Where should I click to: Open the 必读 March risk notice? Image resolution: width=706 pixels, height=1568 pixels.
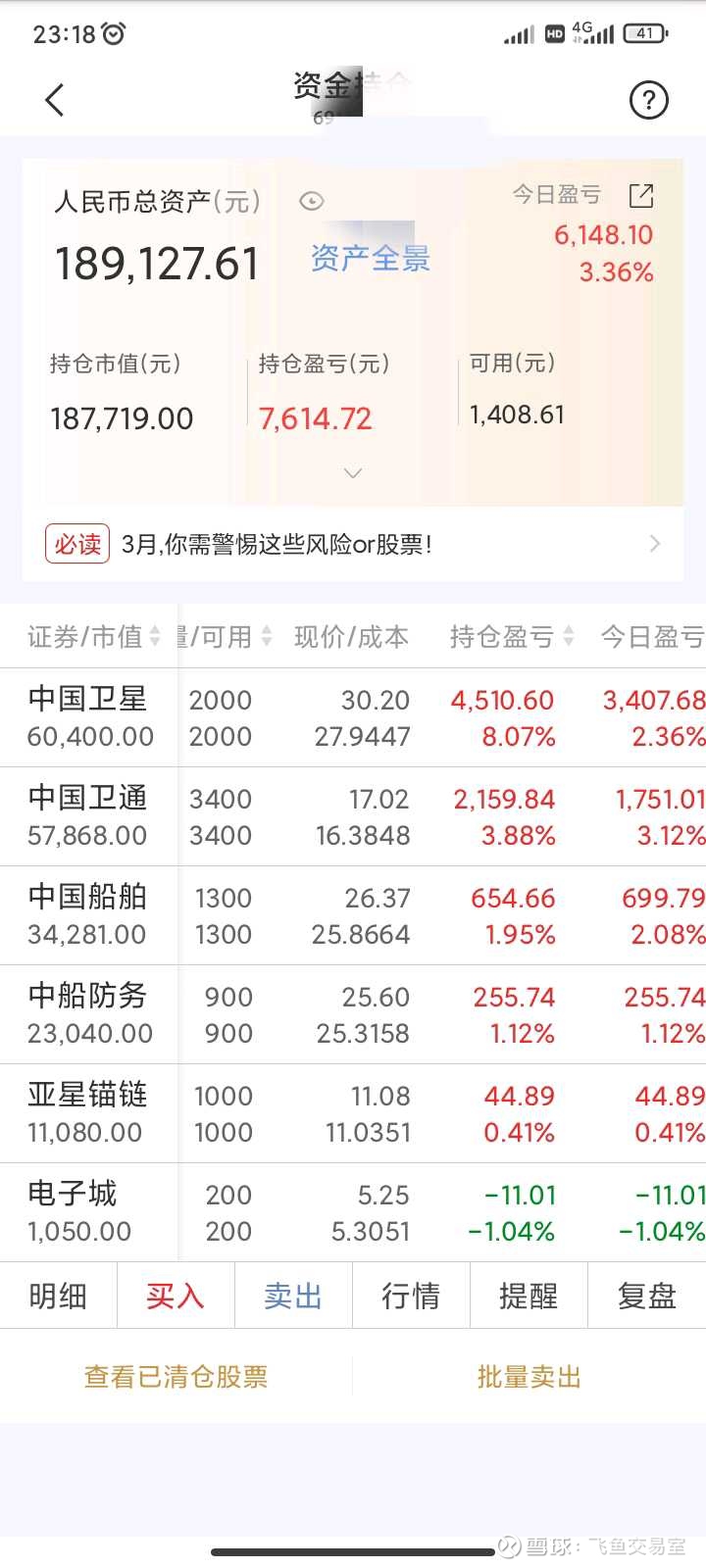353,544
